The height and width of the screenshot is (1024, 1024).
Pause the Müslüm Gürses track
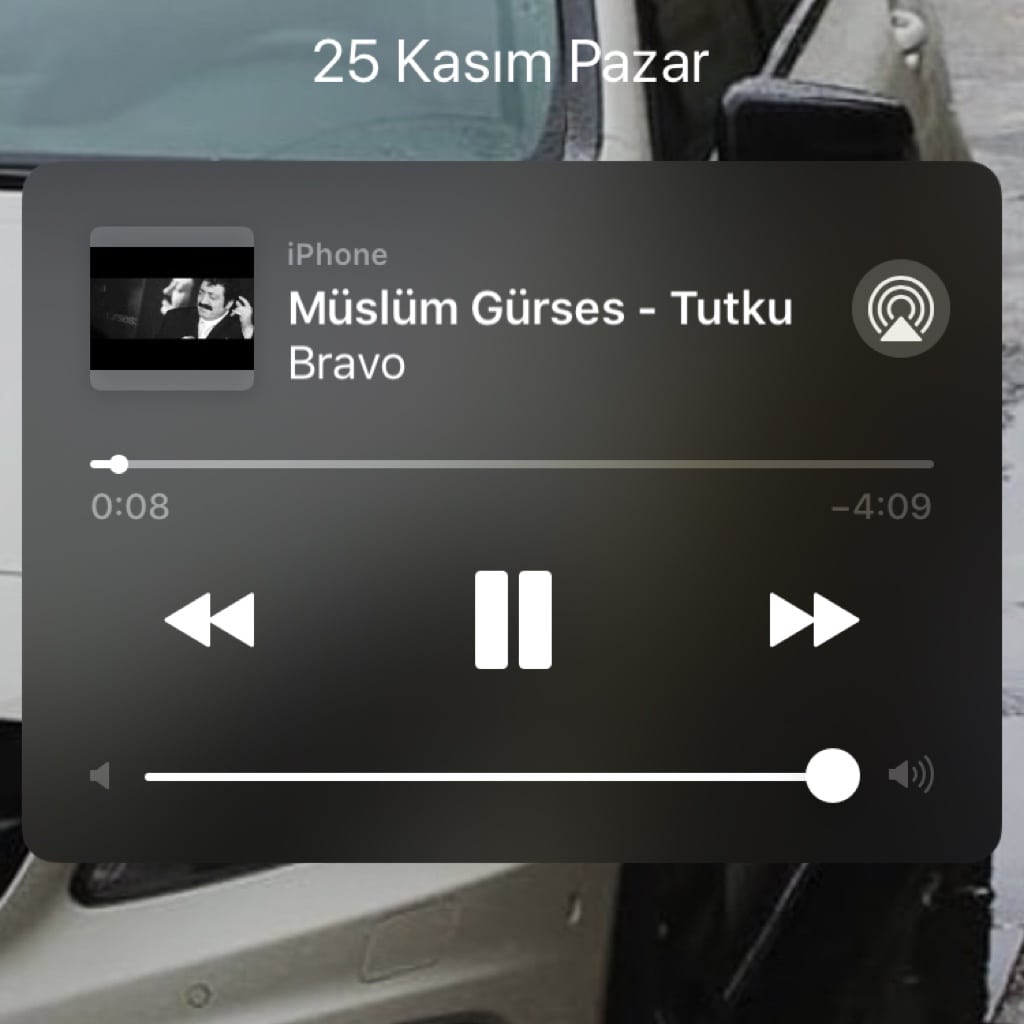[513, 620]
